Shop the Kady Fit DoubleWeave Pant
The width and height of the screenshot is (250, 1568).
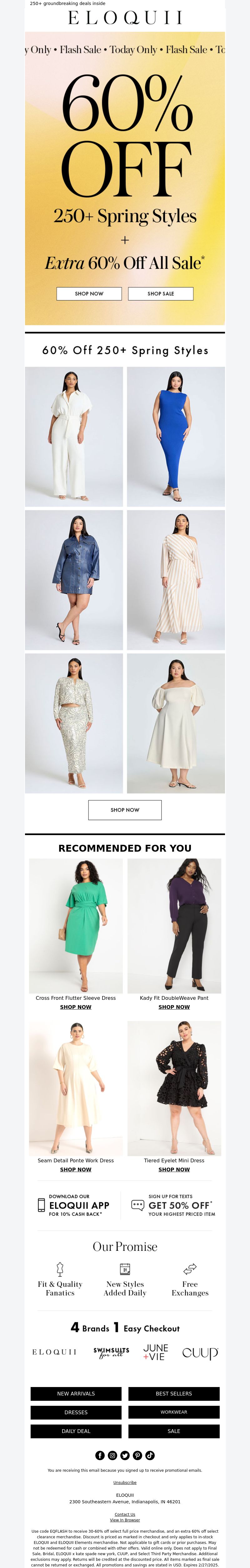click(174, 1007)
